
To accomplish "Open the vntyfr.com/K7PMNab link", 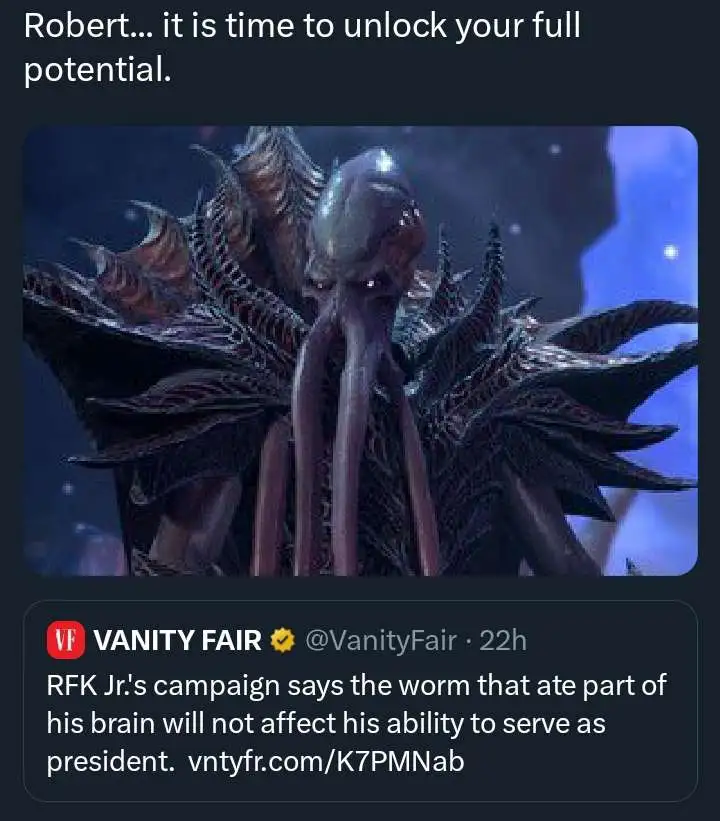I will tap(326, 761).
